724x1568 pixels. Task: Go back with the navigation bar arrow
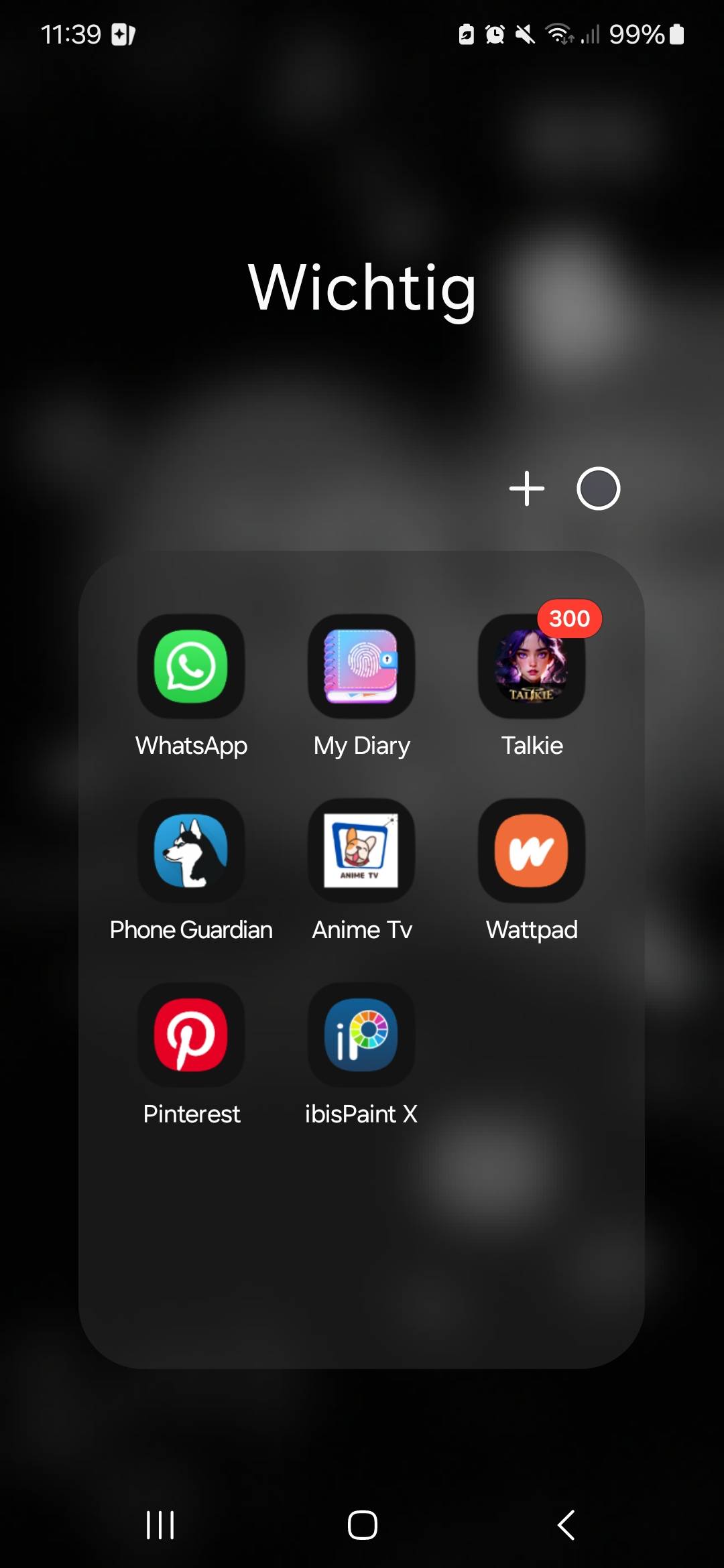point(566,1525)
